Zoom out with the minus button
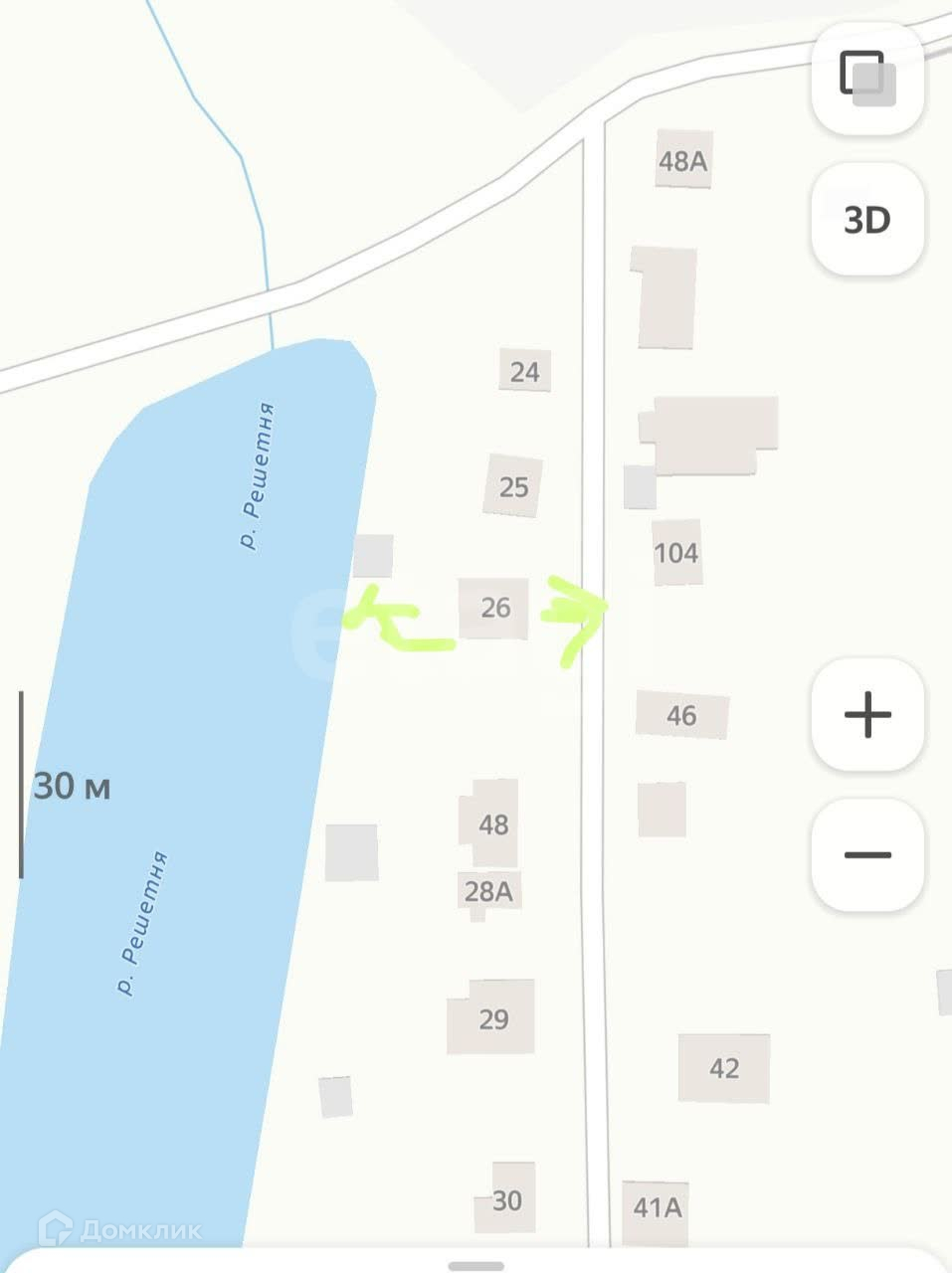The image size is (952, 1273). point(867,854)
